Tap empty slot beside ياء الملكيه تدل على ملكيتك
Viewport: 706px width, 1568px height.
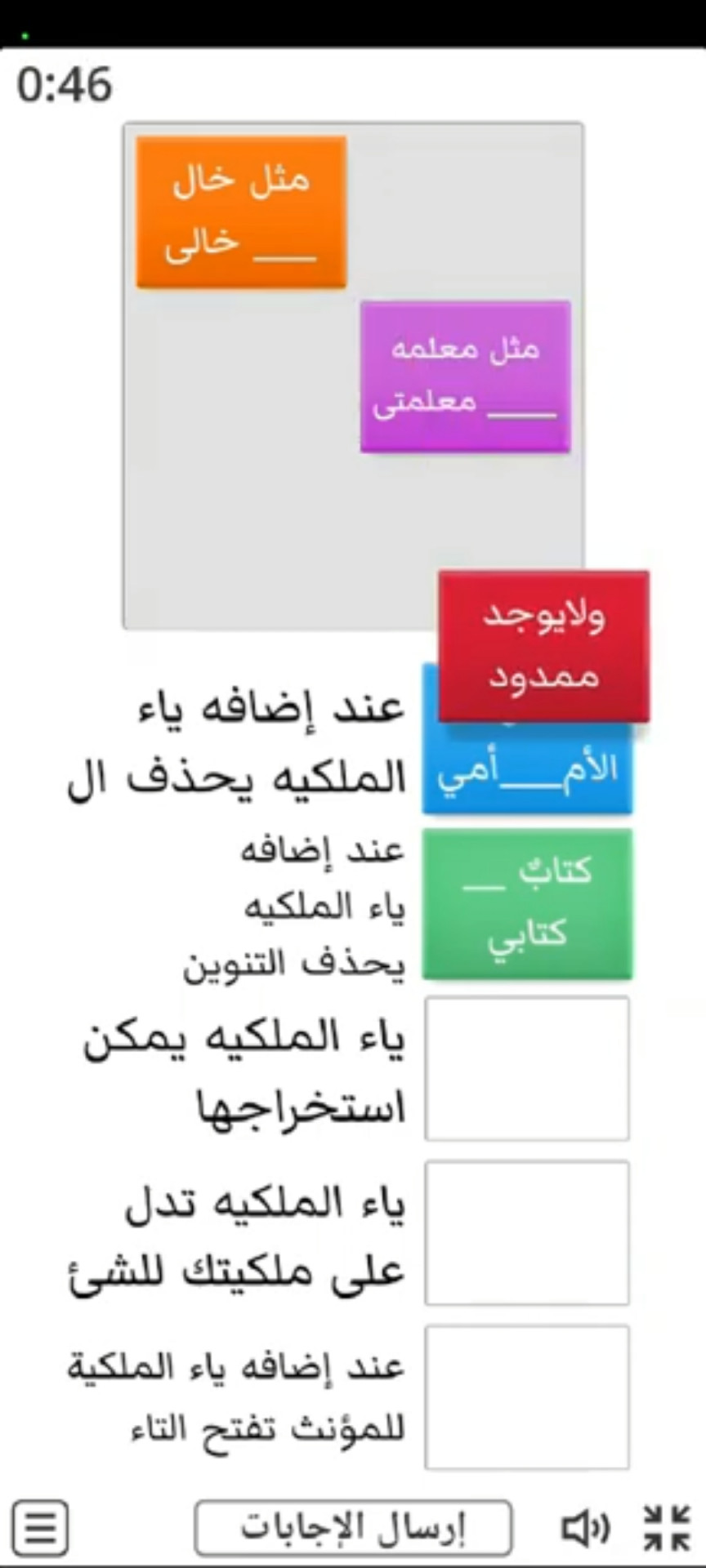[x=527, y=1232]
